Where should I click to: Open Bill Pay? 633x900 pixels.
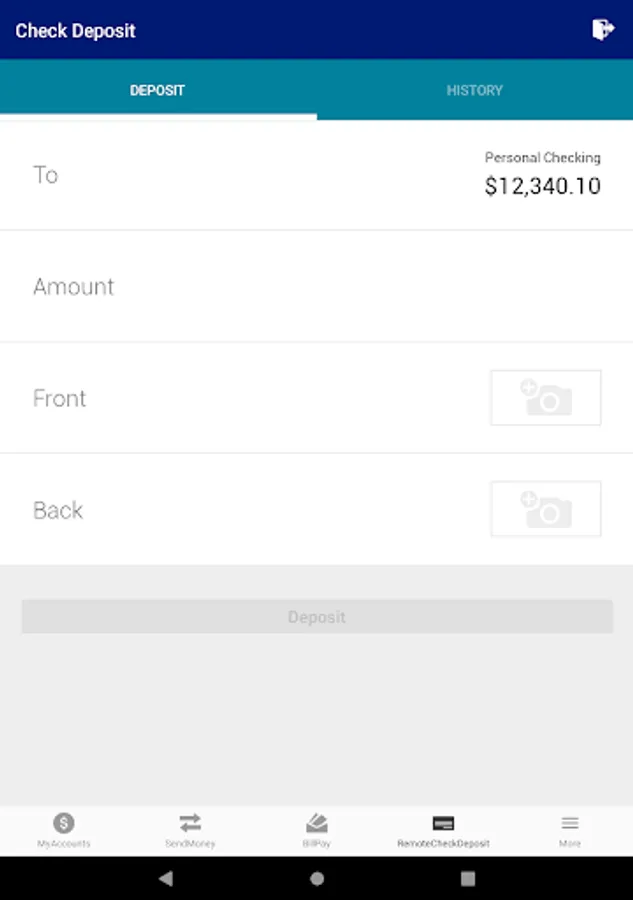point(317,831)
